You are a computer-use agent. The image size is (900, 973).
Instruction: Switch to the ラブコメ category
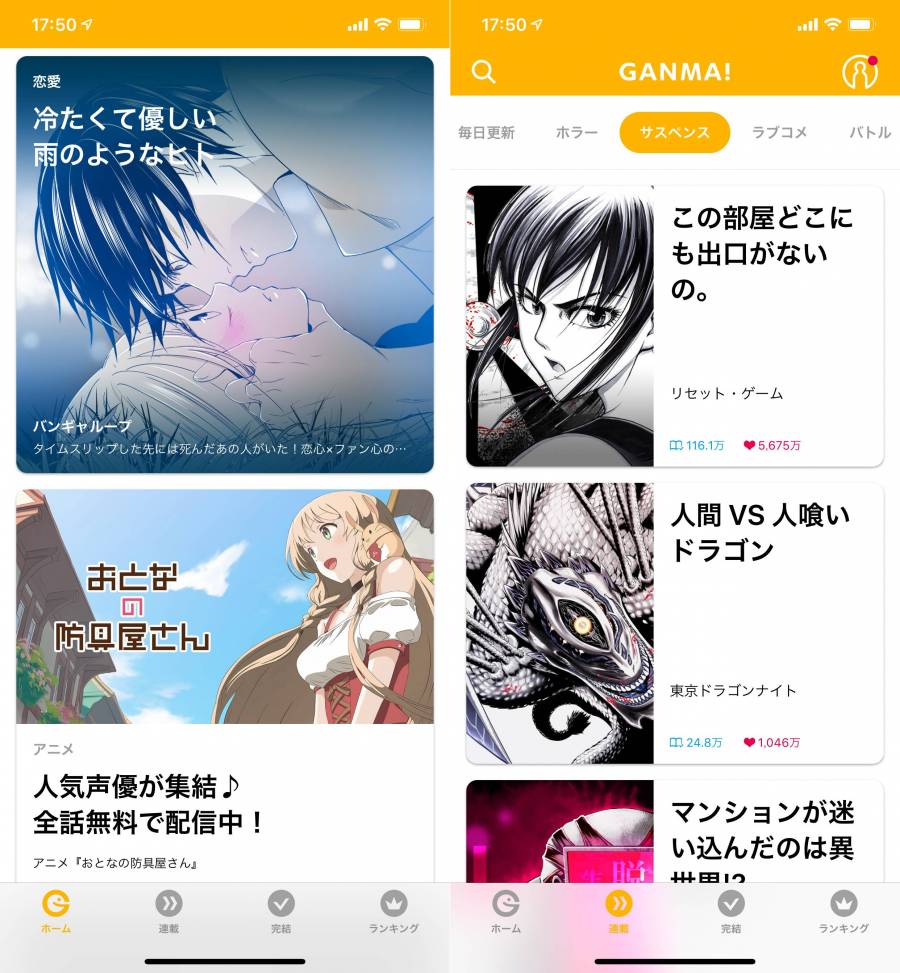tap(779, 132)
